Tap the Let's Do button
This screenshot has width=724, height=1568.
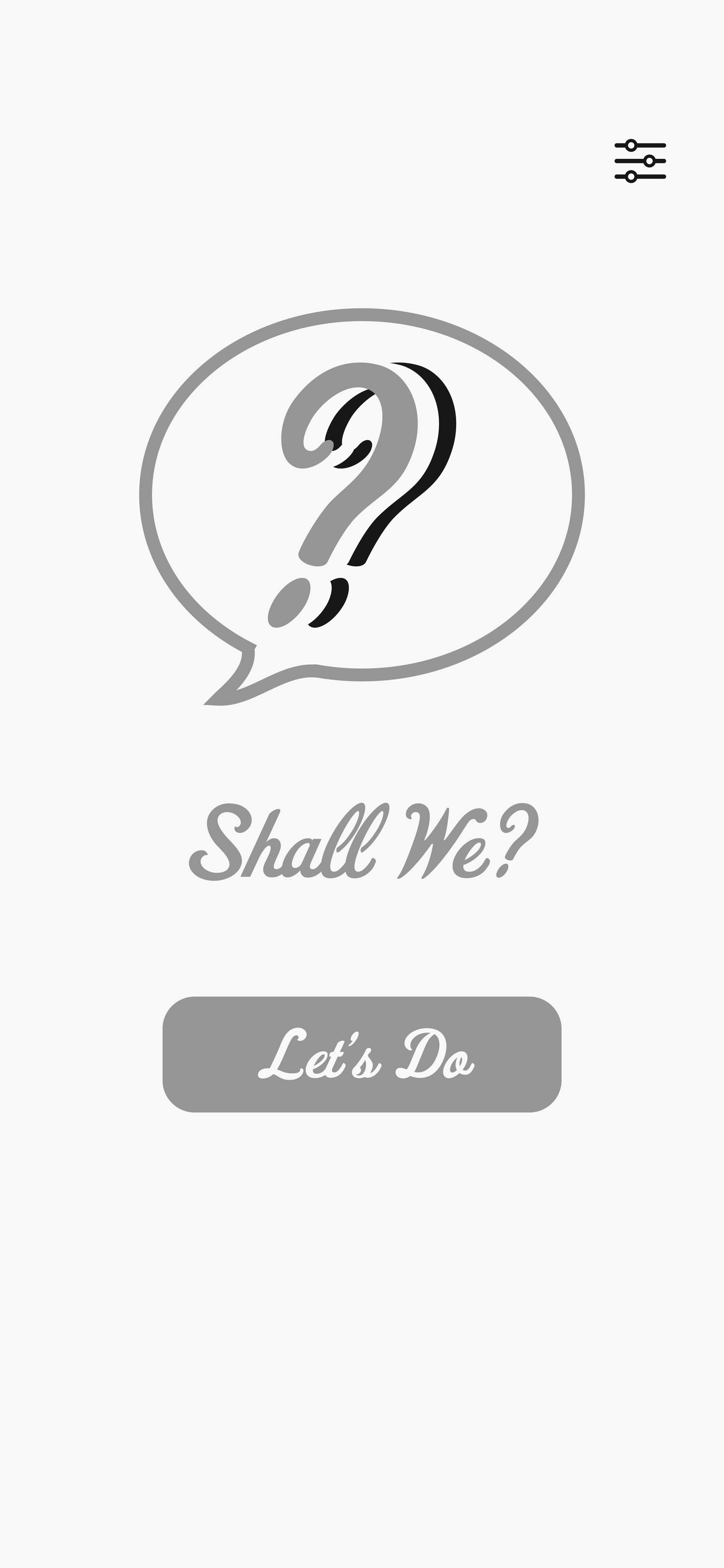point(362,1054)
